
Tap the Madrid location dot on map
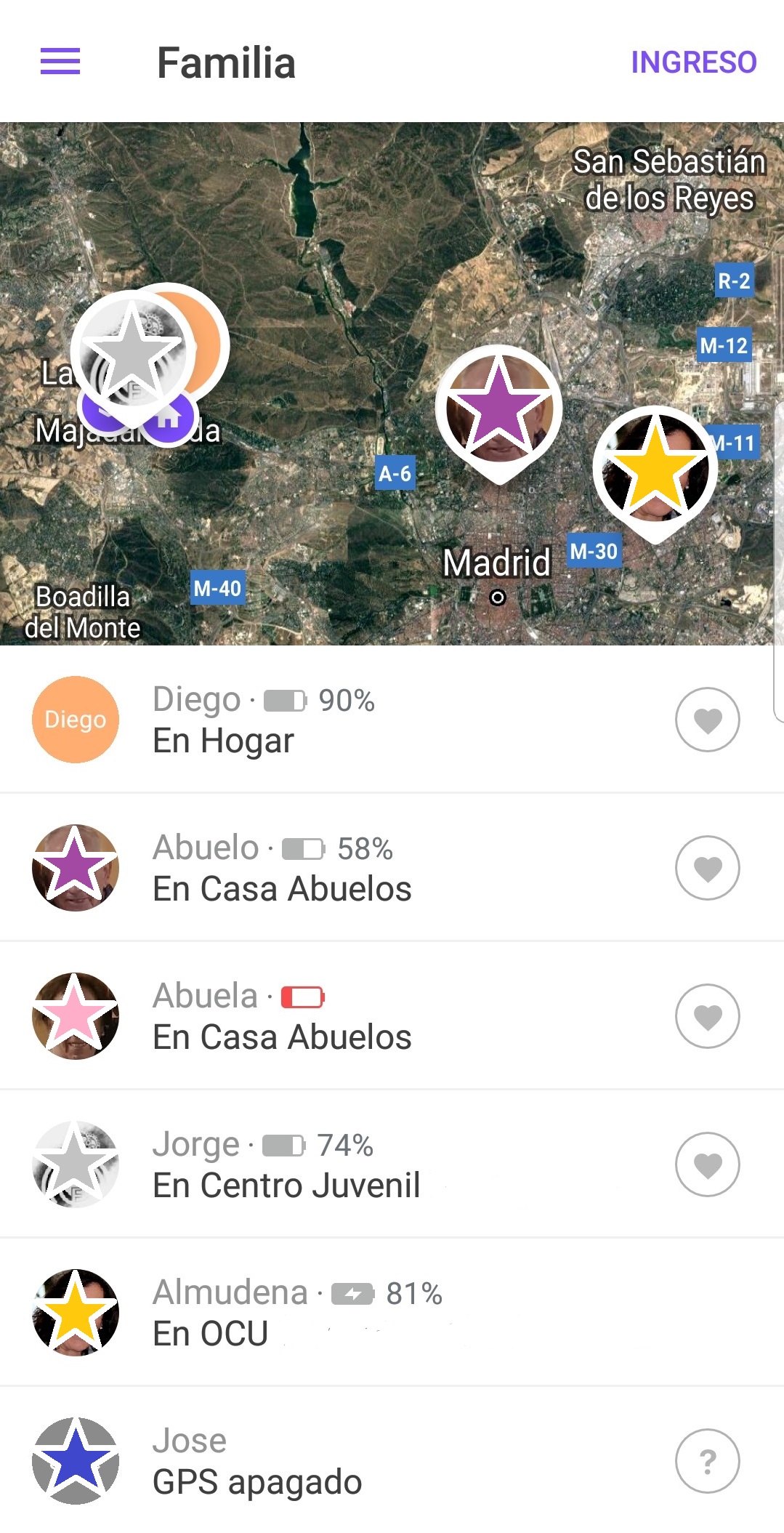point(499,597)
